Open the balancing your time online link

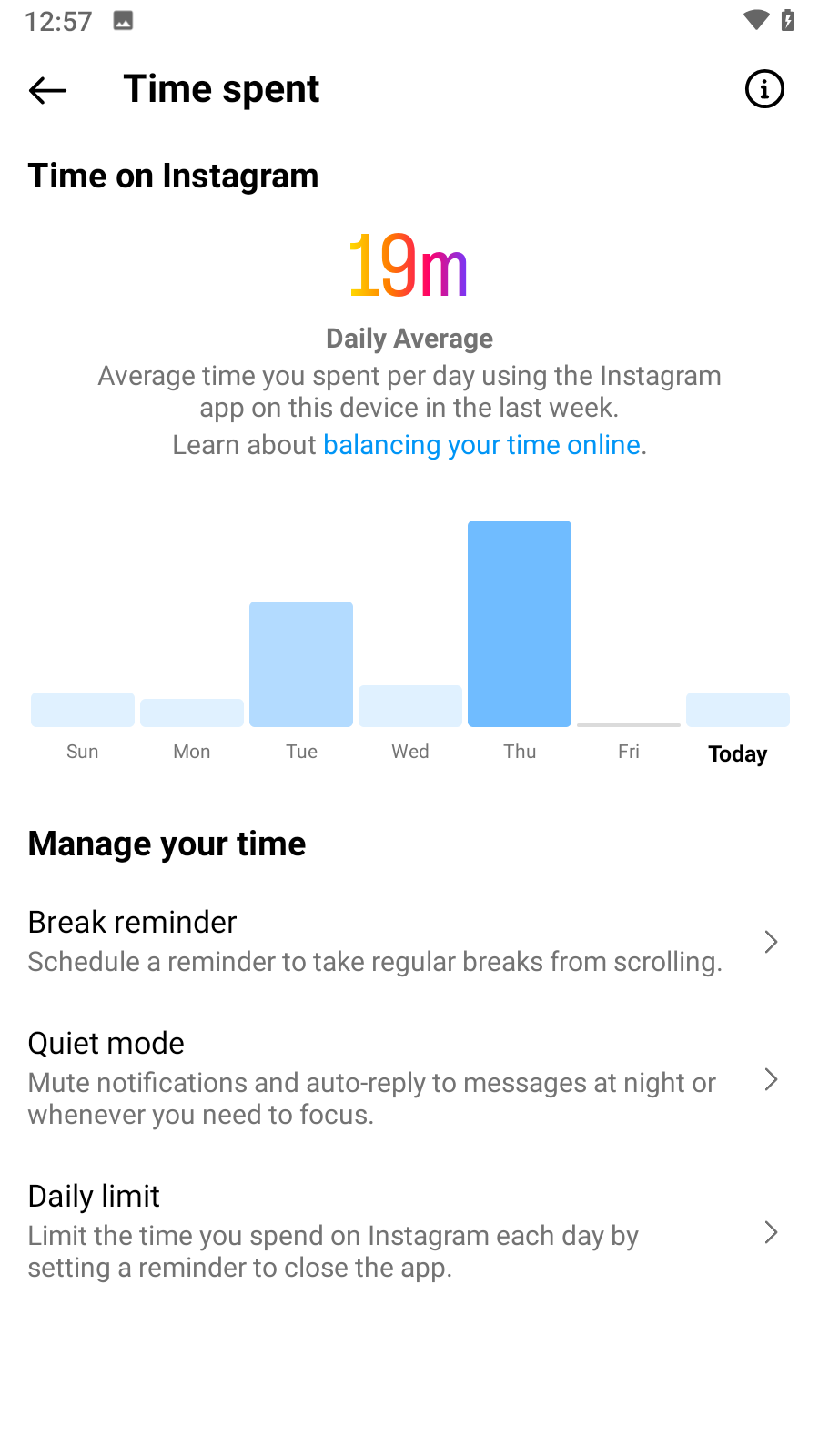482,445
